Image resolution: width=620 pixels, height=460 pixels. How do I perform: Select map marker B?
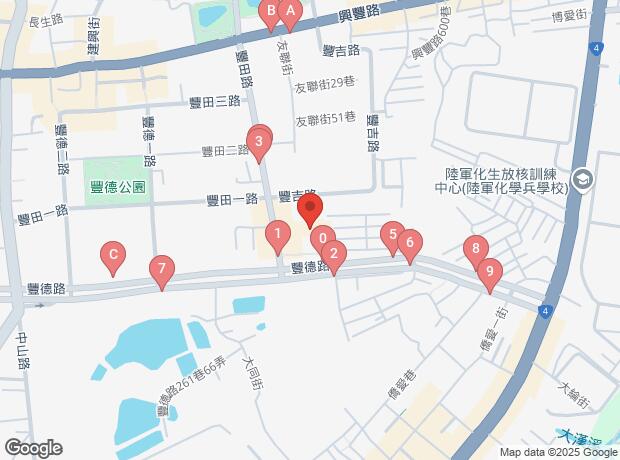(268, 13)
